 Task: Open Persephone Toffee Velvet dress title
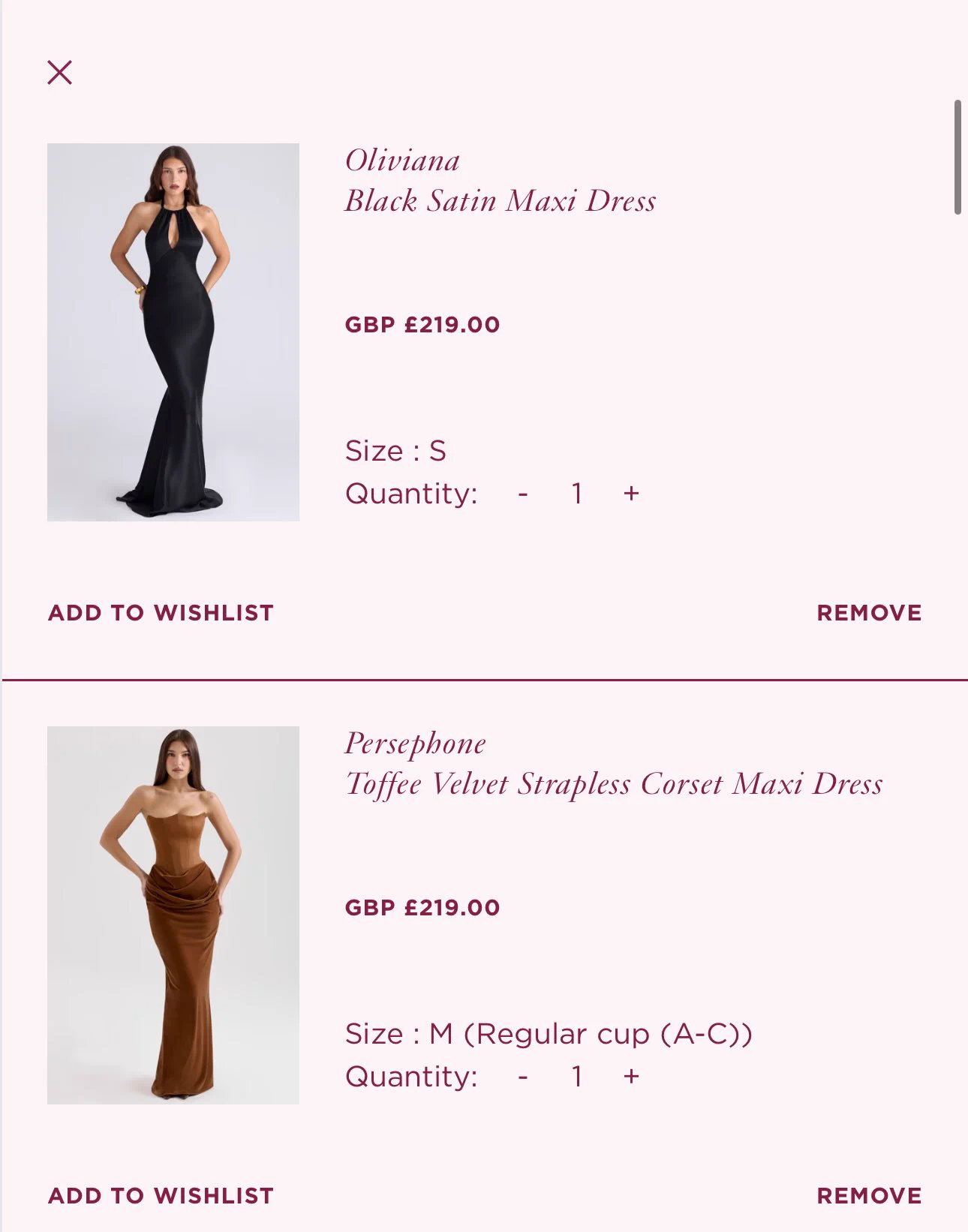click(612, 764)
